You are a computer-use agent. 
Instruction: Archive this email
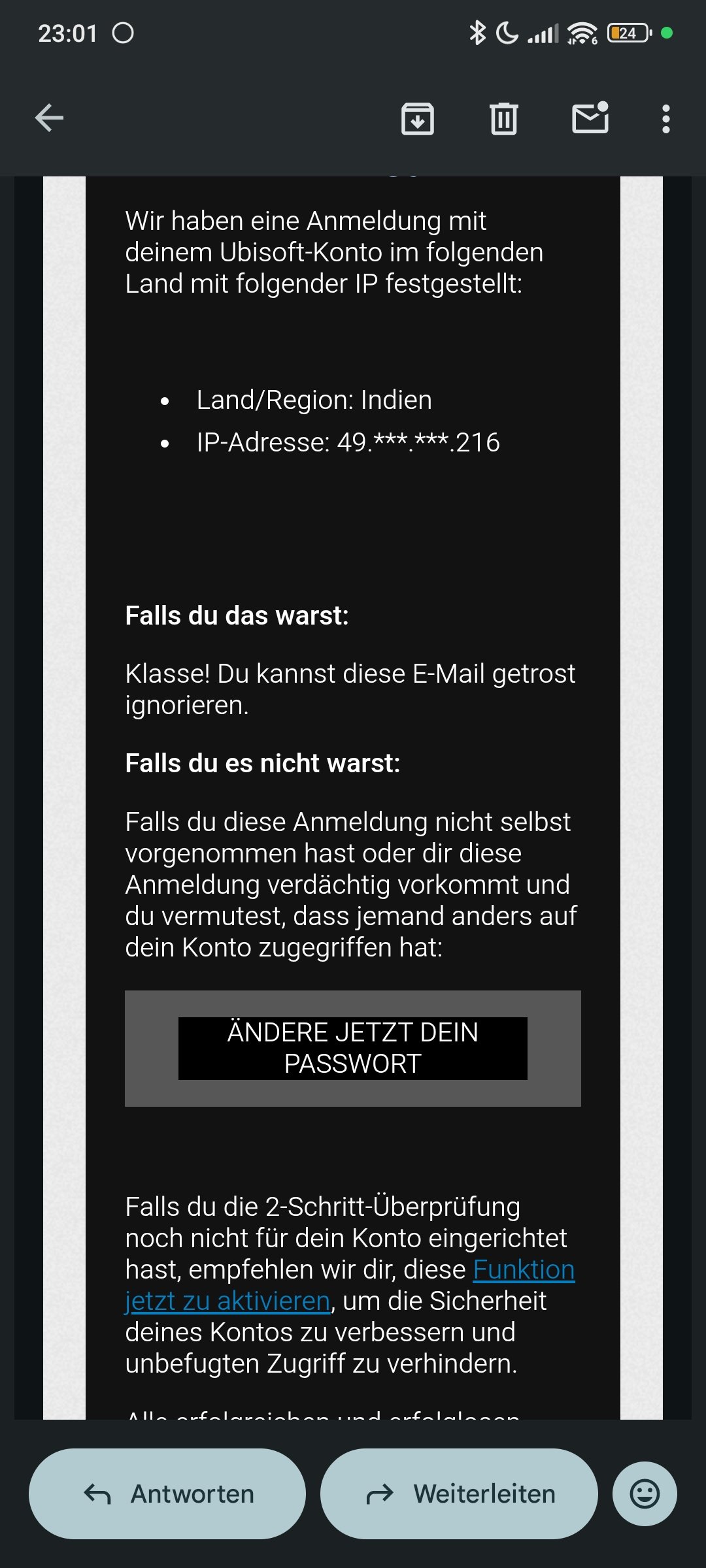point(417,119)
